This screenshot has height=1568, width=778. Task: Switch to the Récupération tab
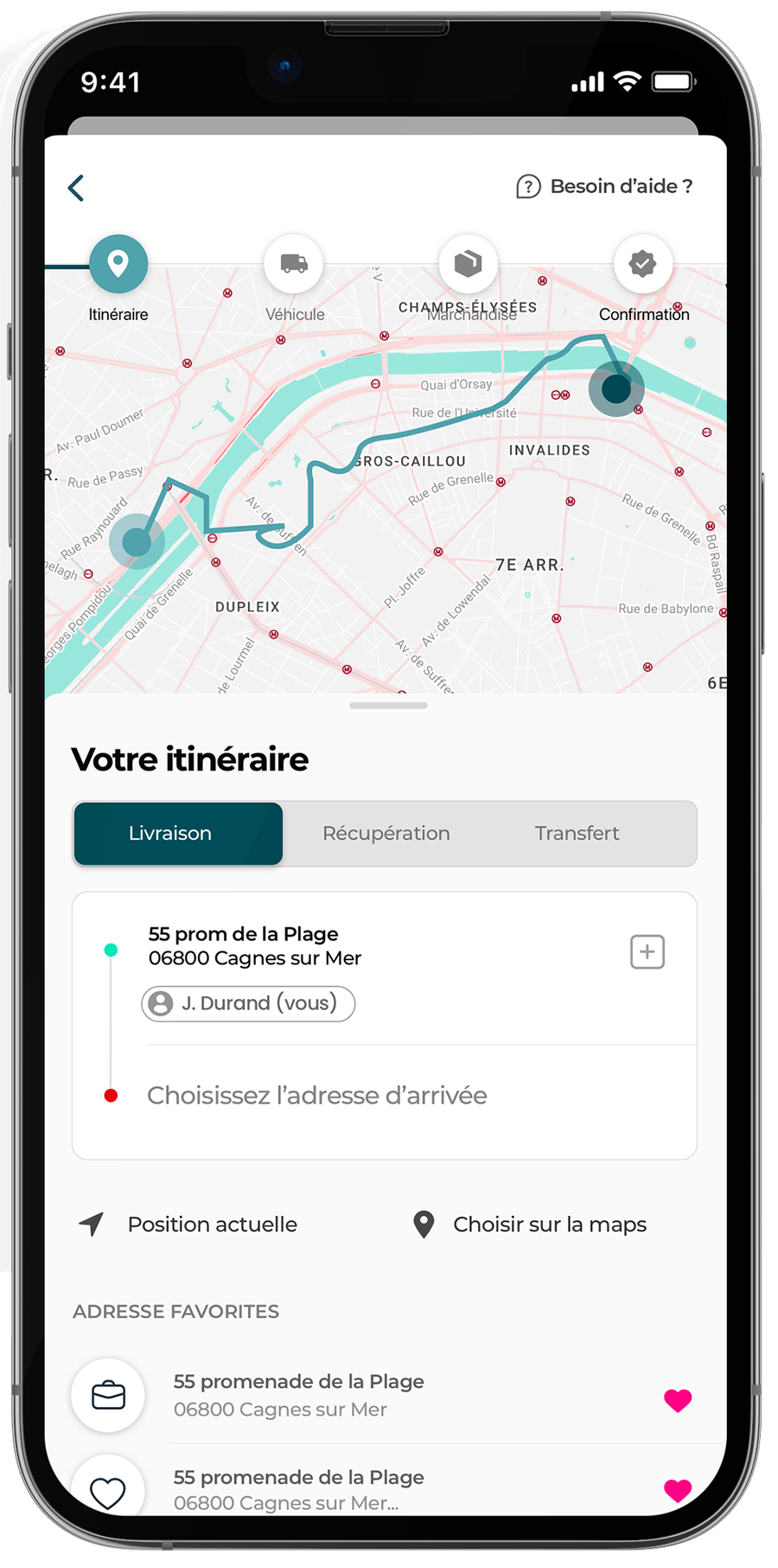[386, 834]
